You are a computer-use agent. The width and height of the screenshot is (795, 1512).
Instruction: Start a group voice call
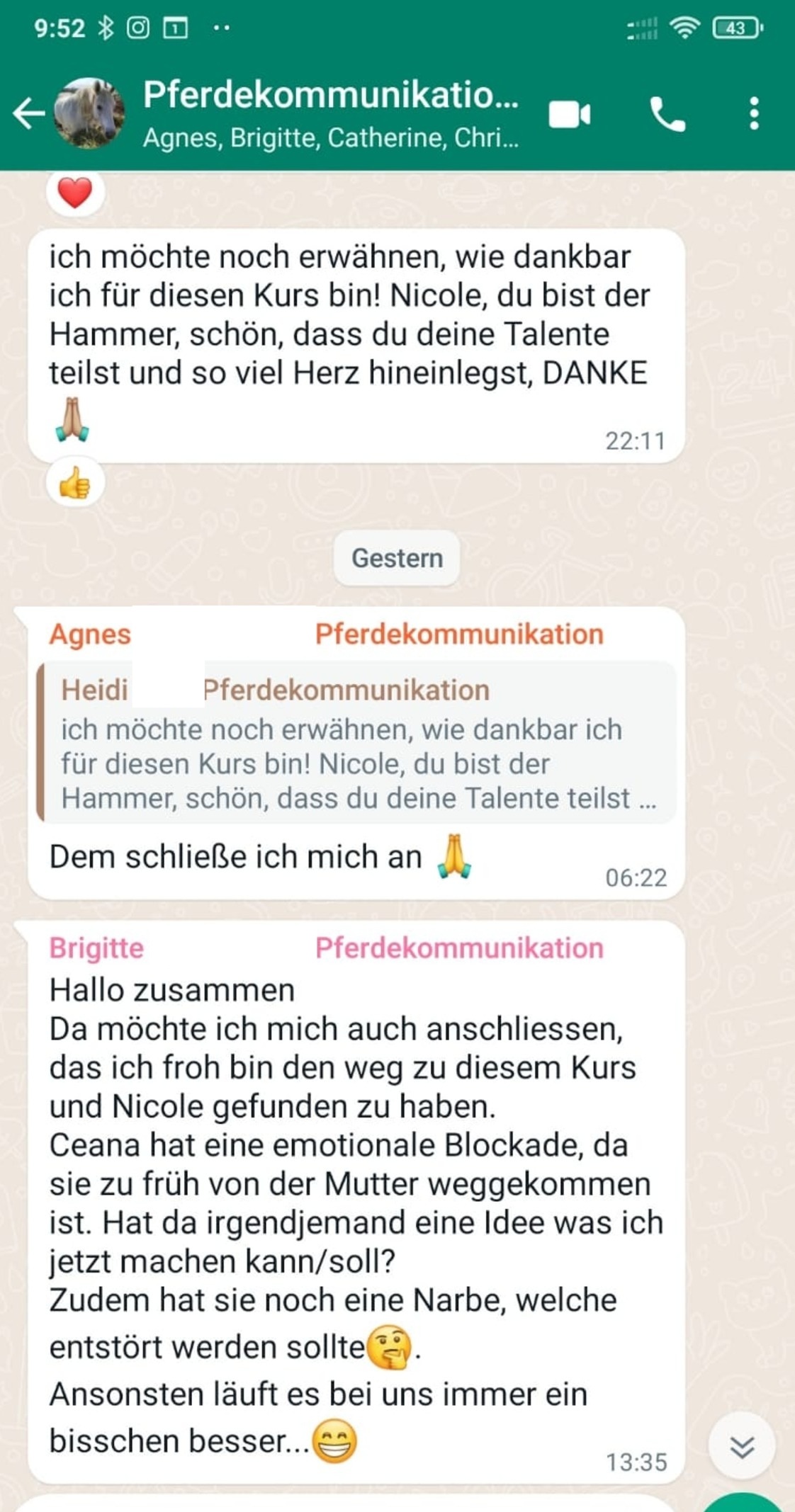(x=667, y=115)
